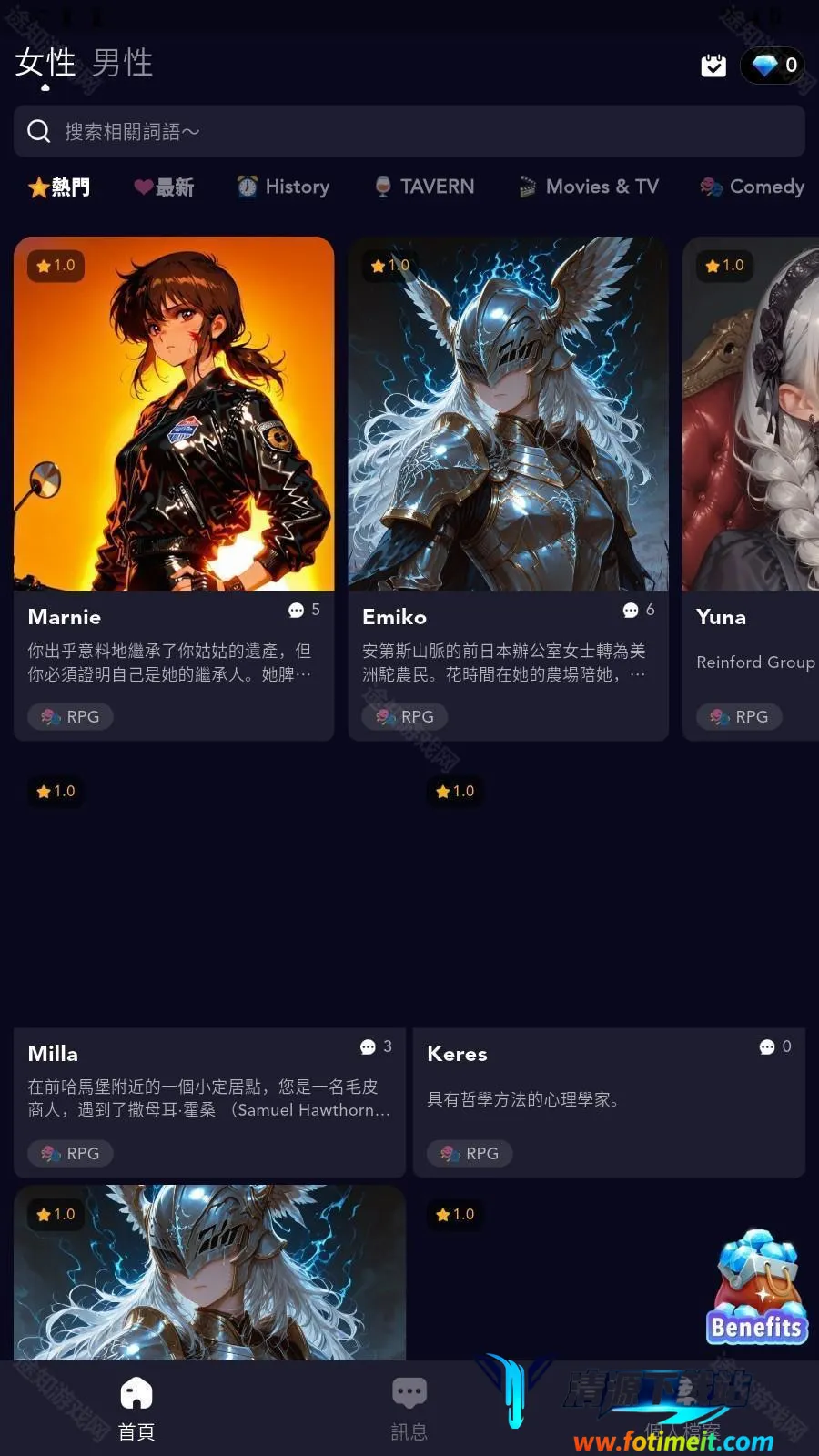
Task: Select the 女性 tab
Action: (x=45, y=63)
